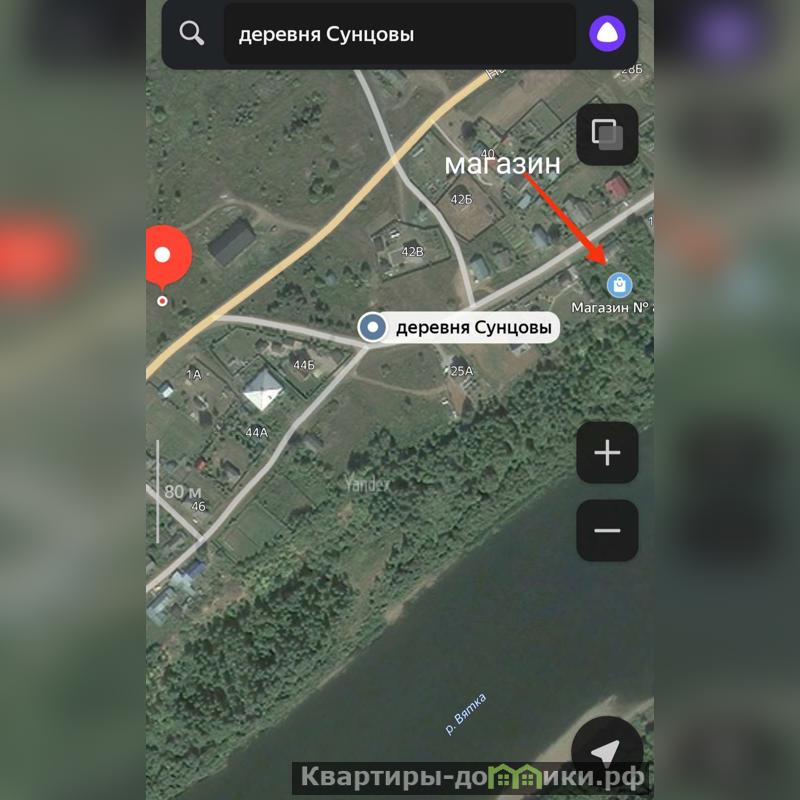
Task: Zoom out with the minus button
Action: [x=607, y=530]
